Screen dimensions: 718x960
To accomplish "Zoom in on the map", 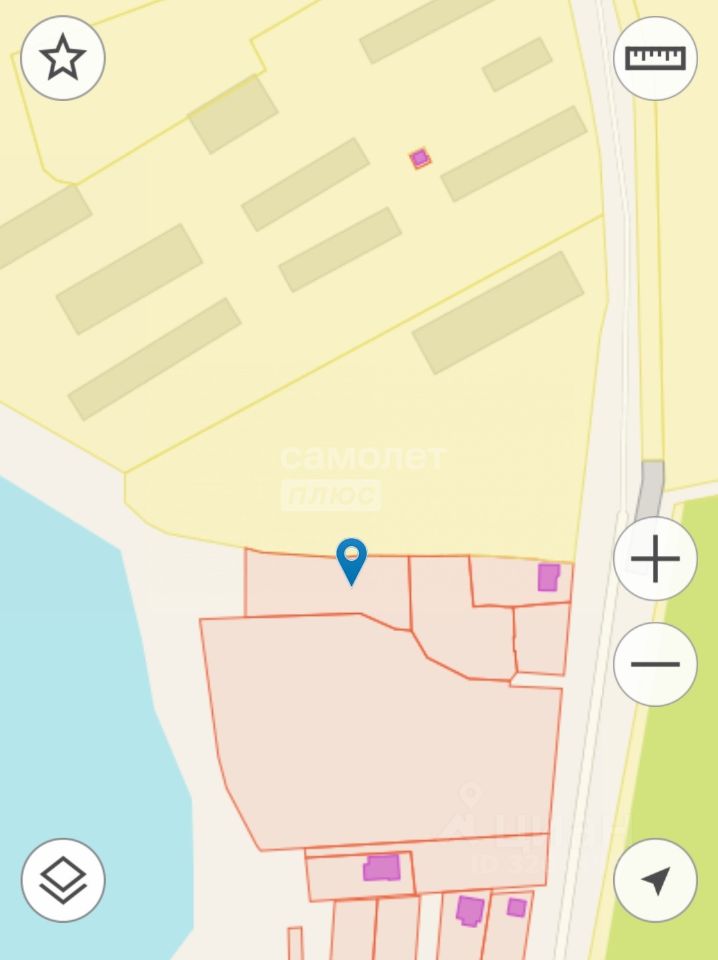I will (655, 559).
